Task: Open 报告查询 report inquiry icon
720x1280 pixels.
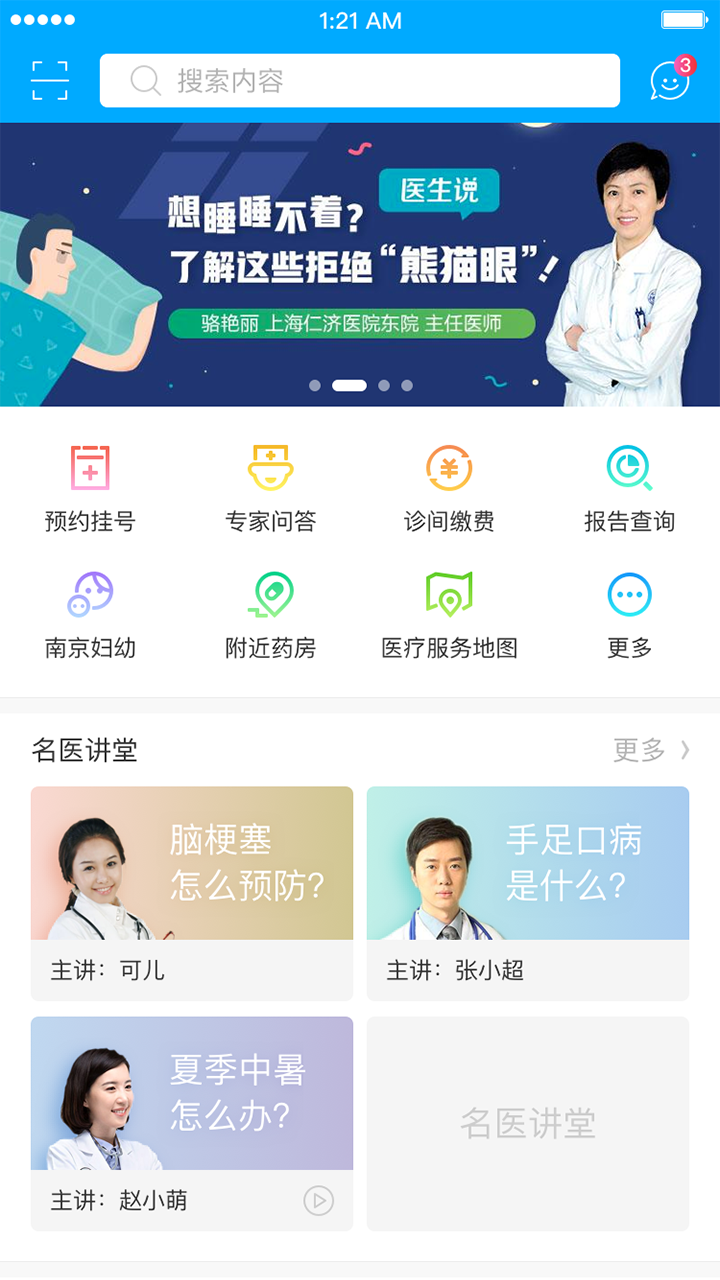Action: pyautogui.click(x=629, y=487)
